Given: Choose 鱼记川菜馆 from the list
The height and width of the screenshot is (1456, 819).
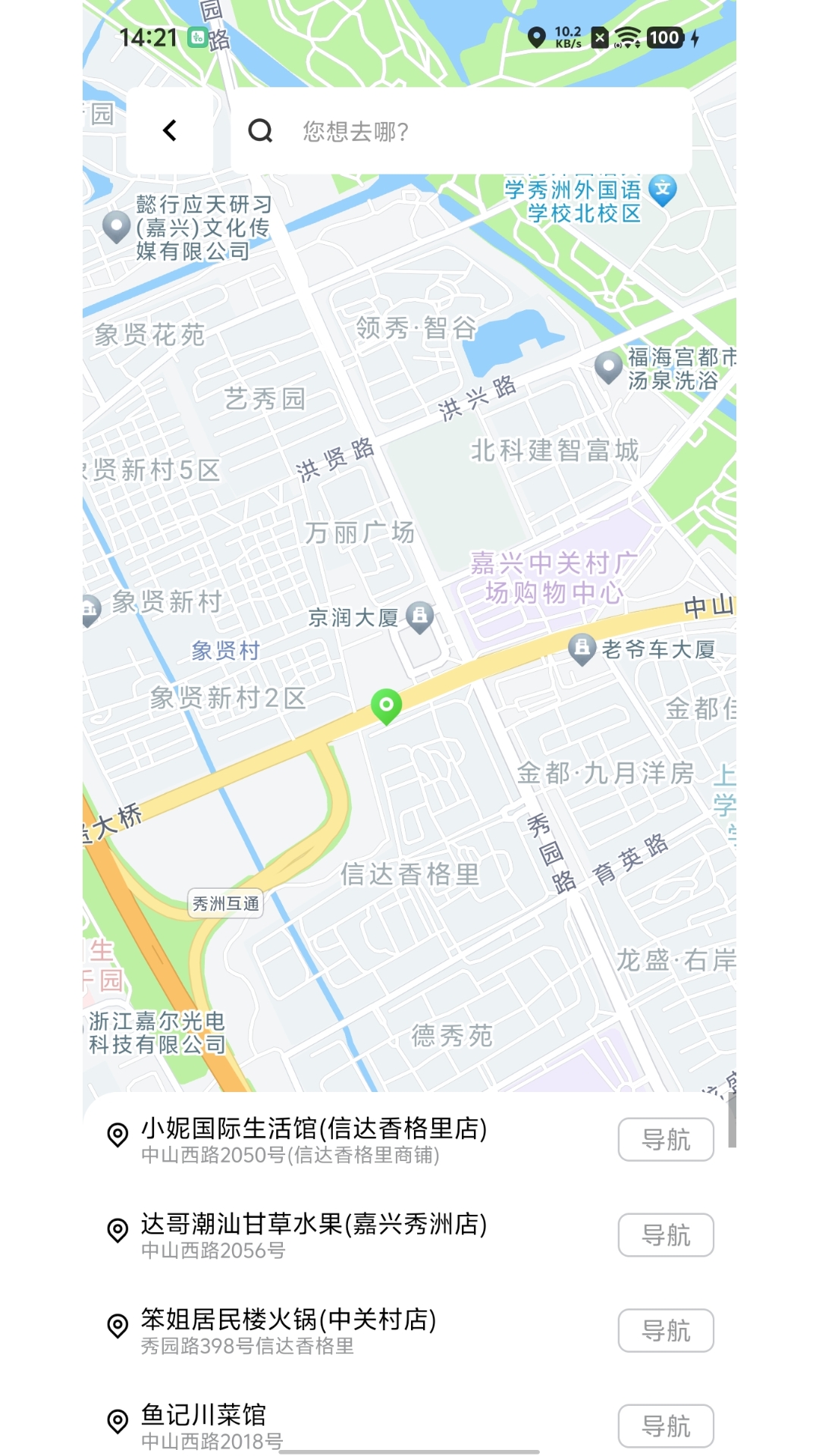Looking at the screenshot, I should tap(203, 1424).
